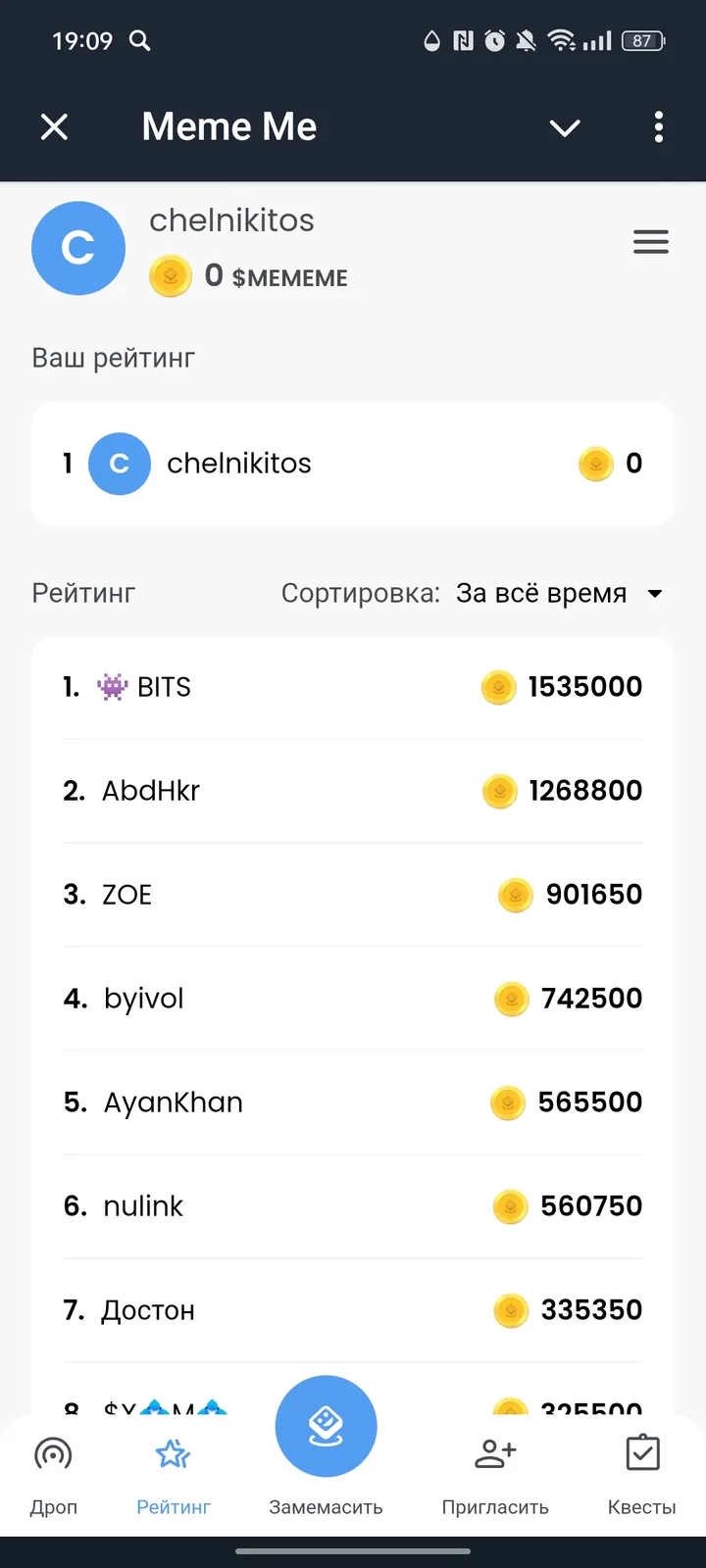Switch to the Дроп tab

(54, 1474)
